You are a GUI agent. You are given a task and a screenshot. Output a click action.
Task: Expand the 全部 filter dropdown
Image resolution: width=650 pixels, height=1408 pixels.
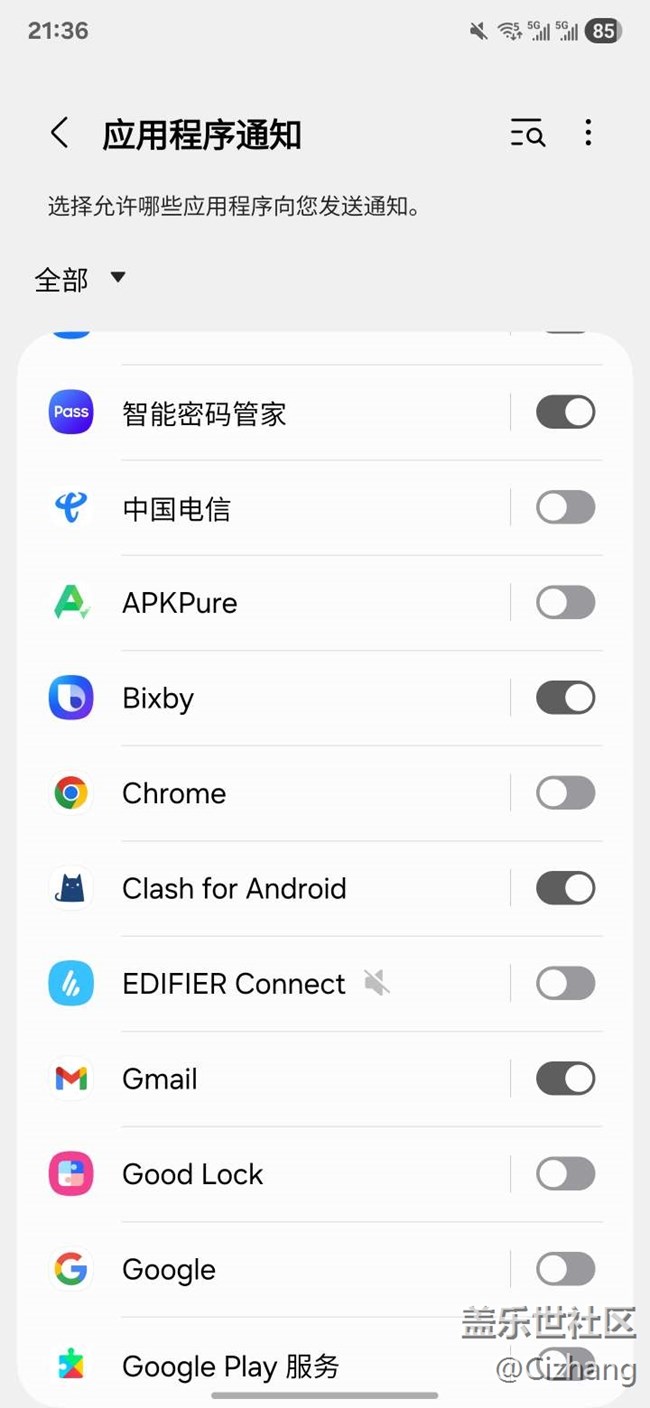pyautogui.click(x=80, y=279)
